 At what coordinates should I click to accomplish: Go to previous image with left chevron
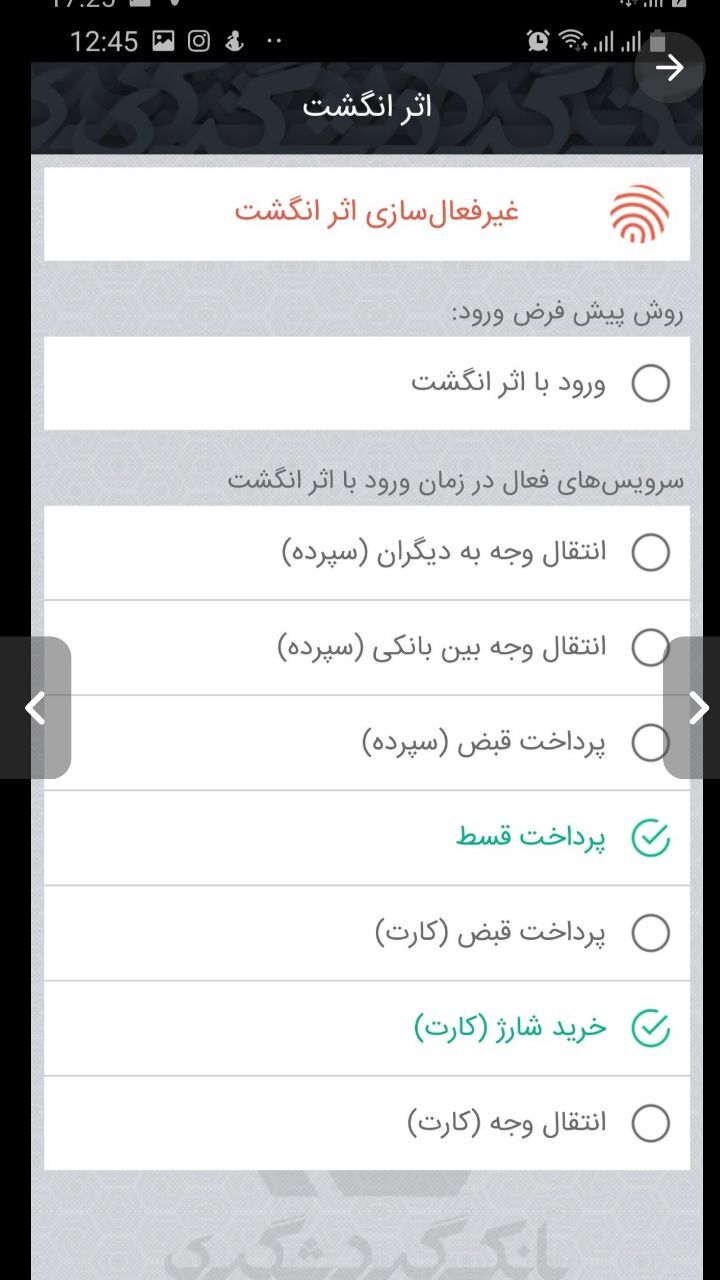(x=35, y=708)
